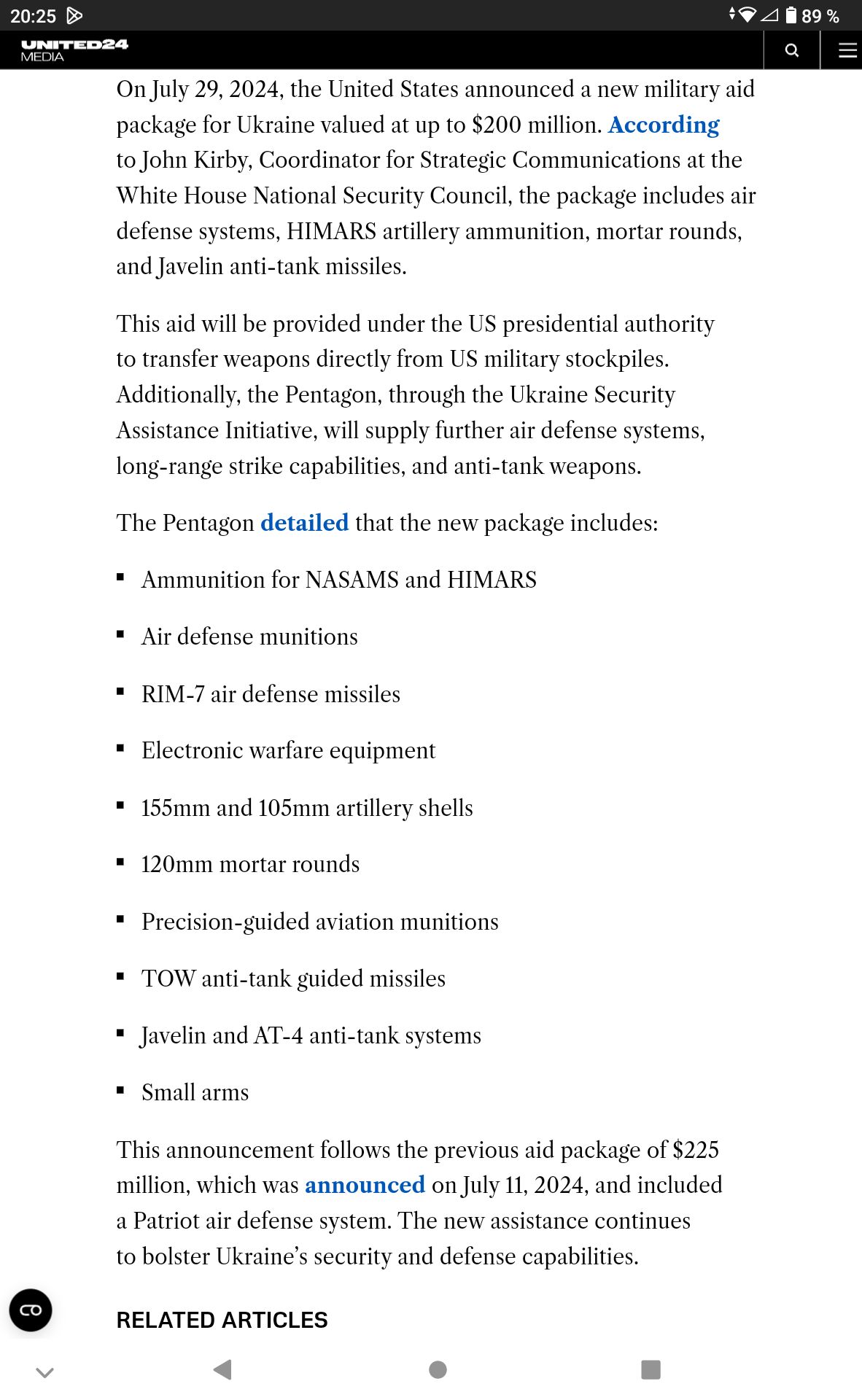This screenshot has height=1400, width=862.
Task: Tap the floating round link button
Action: 31,1310
